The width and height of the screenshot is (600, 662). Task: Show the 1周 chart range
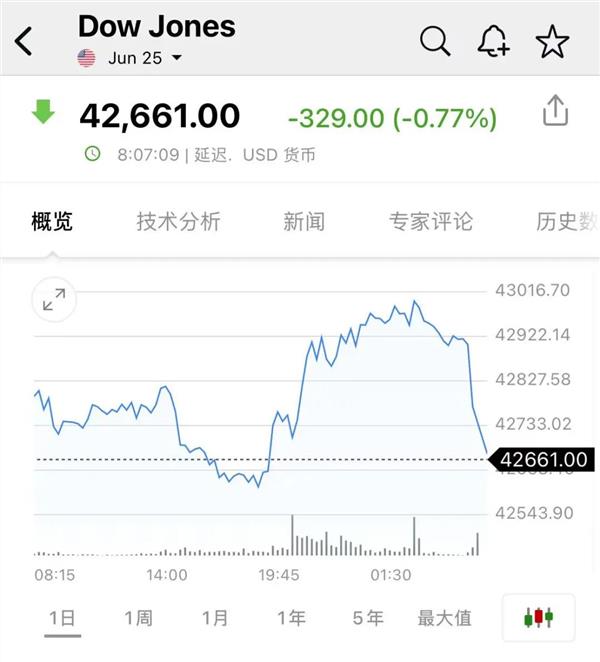pyautogui.click(x=138, y=618)
